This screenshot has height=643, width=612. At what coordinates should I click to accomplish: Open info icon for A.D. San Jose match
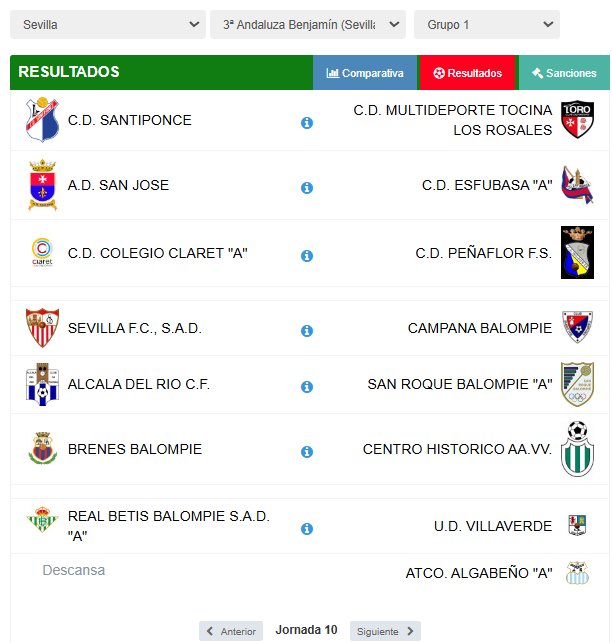(x=307, y=188)
